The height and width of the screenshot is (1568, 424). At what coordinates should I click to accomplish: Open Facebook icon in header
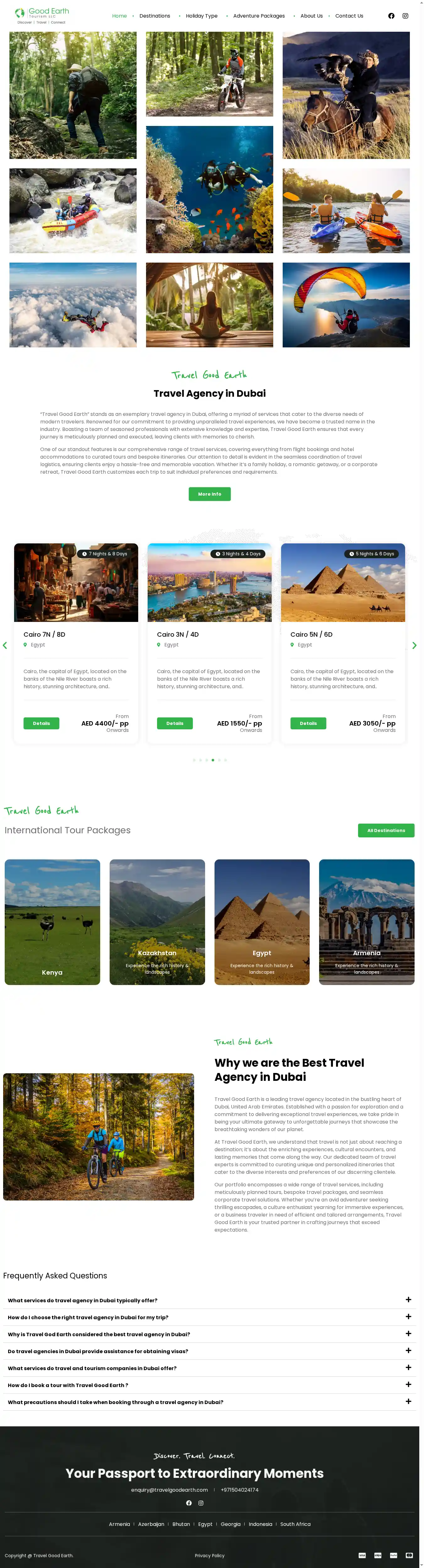click(x=391, y=16)
